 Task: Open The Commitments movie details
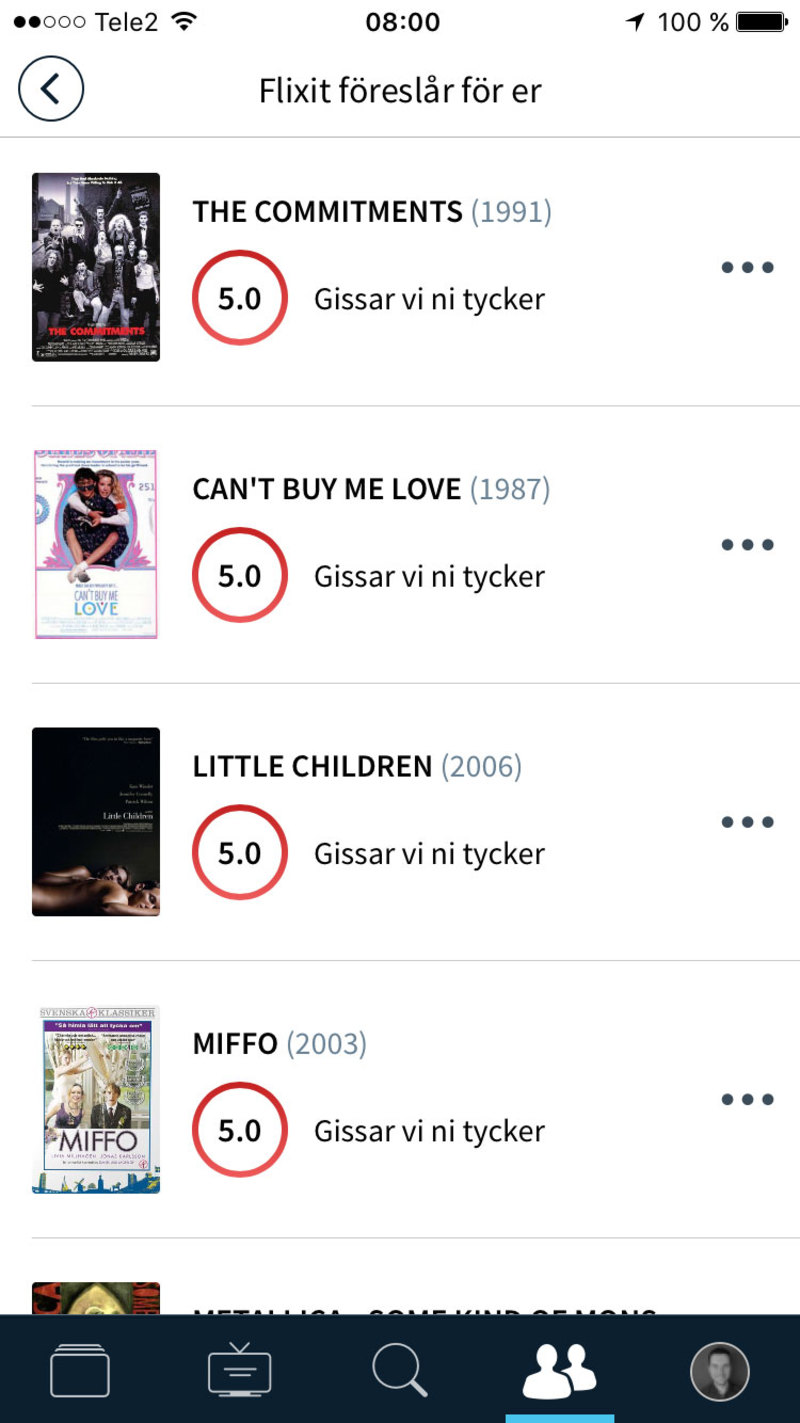pyautogui.click(x=327, y=212)
